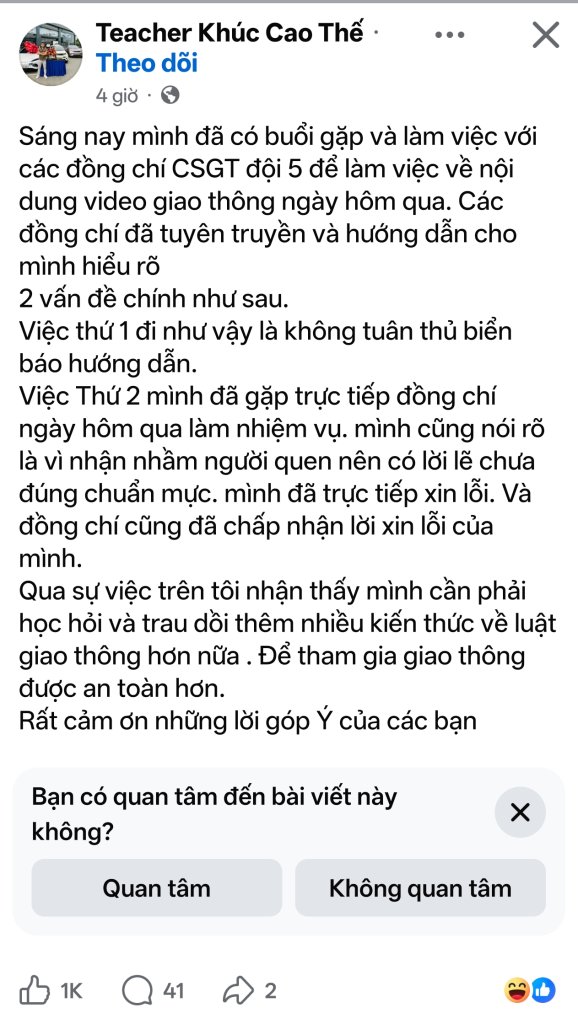Open the three-dot post options menu
This screenshot has height=1024, width=578.
pyautogui.click(x=450, y=35)
